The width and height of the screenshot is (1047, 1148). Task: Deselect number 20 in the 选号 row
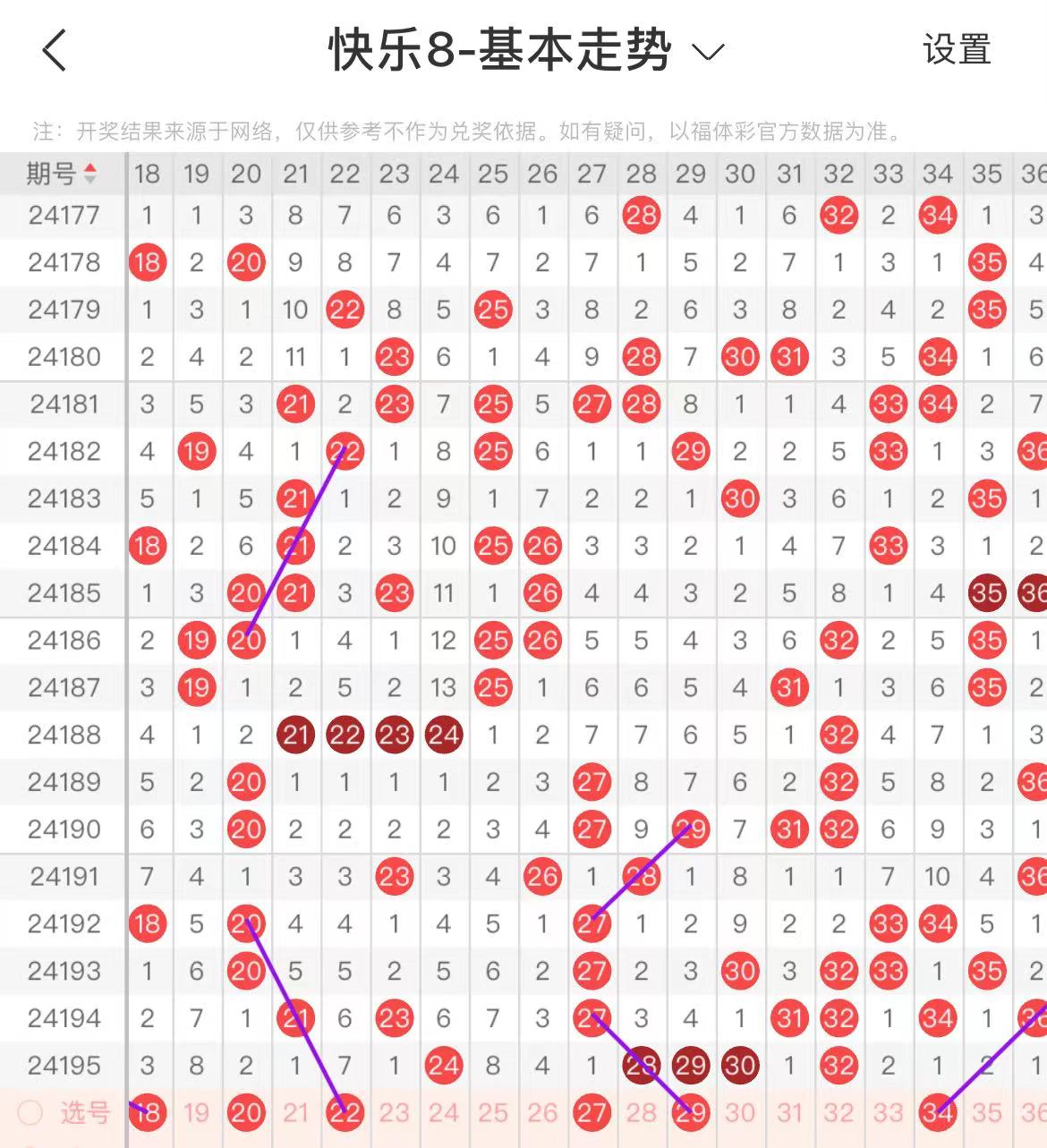[x=246, y=1112]
